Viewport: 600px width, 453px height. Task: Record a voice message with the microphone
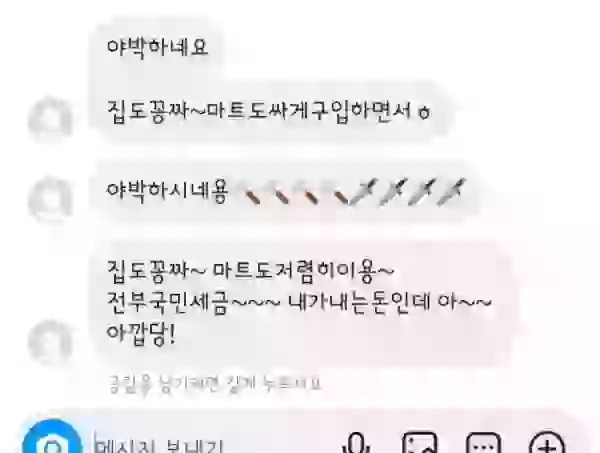coord(357,445)
